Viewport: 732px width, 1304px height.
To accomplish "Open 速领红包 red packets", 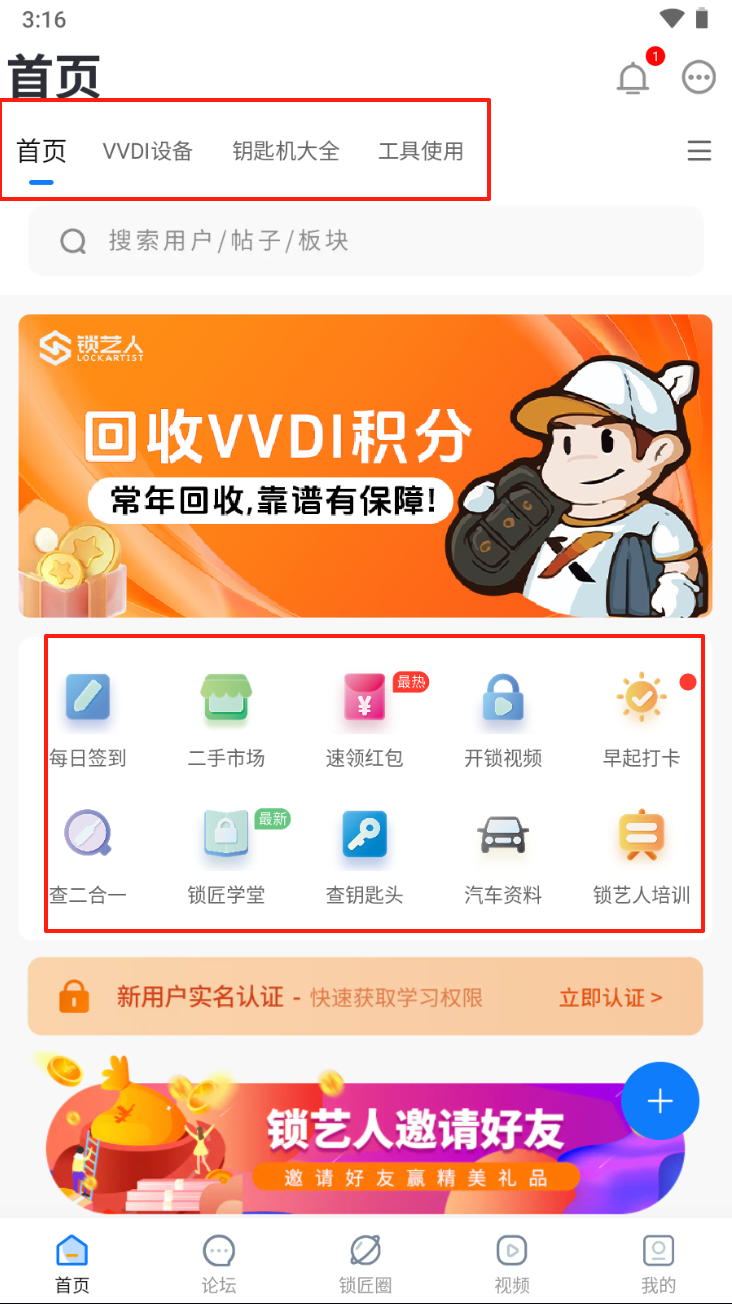I will point(364,718).
